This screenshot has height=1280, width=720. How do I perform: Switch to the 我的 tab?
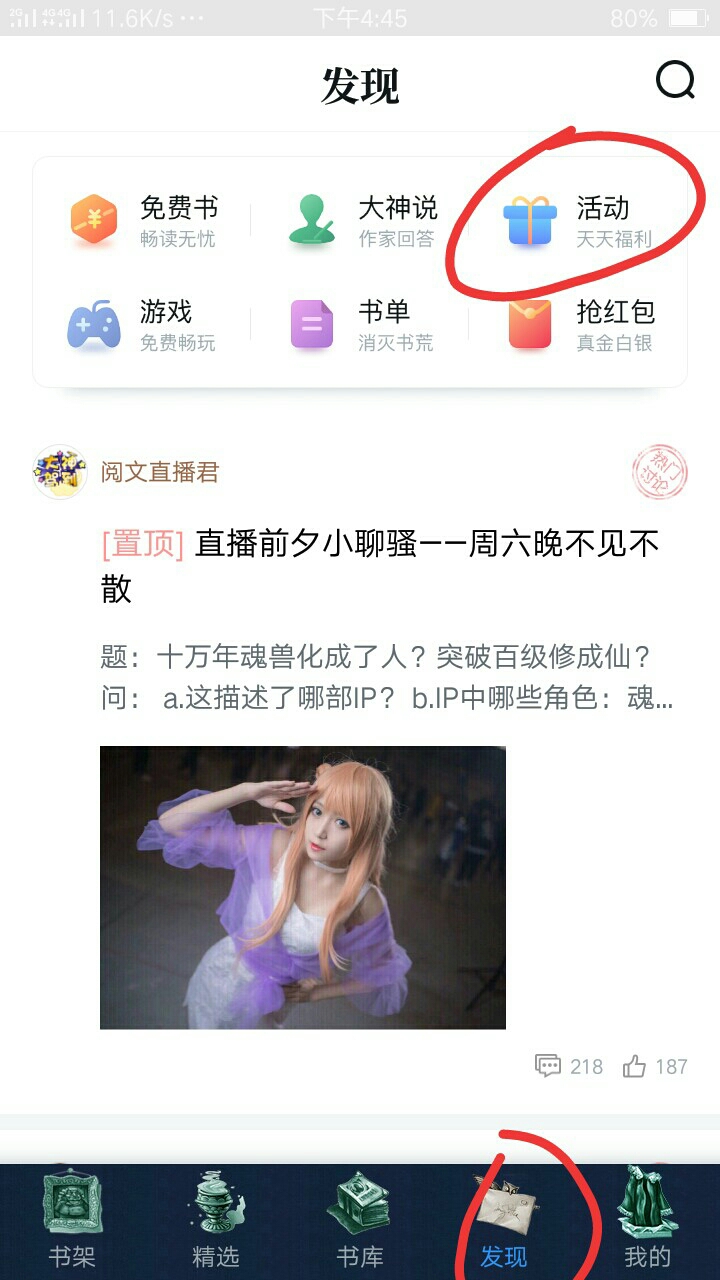[647, 1222]
